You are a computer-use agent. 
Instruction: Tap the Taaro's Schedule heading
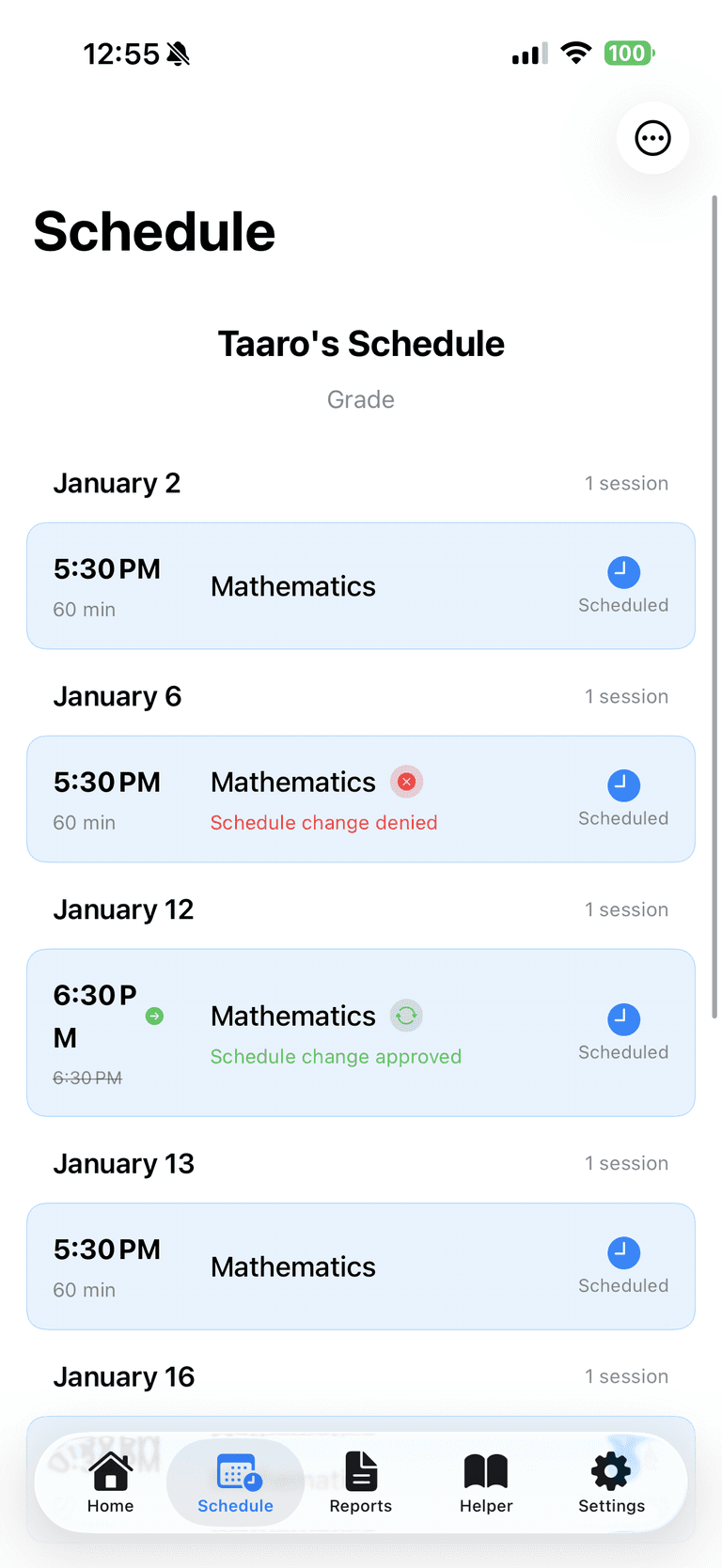point(360,343)
